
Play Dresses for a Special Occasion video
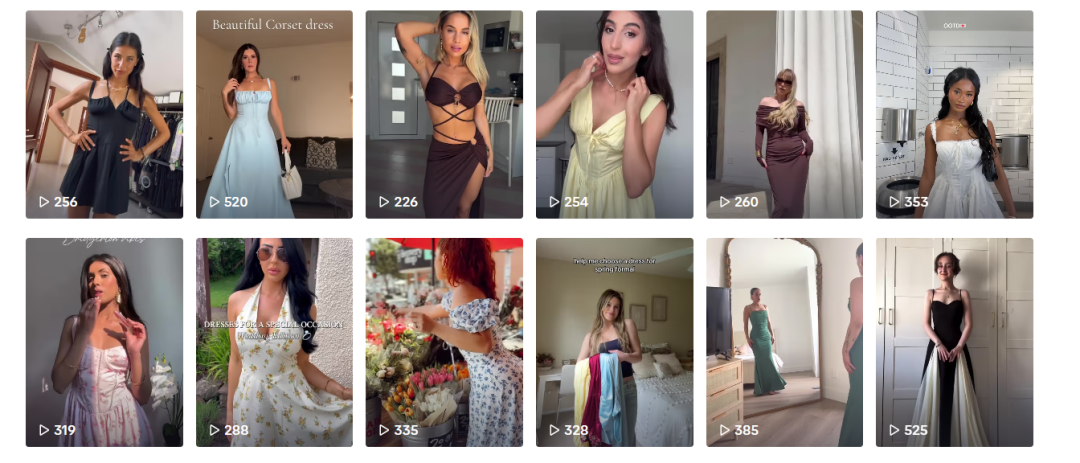coord(274,342)
